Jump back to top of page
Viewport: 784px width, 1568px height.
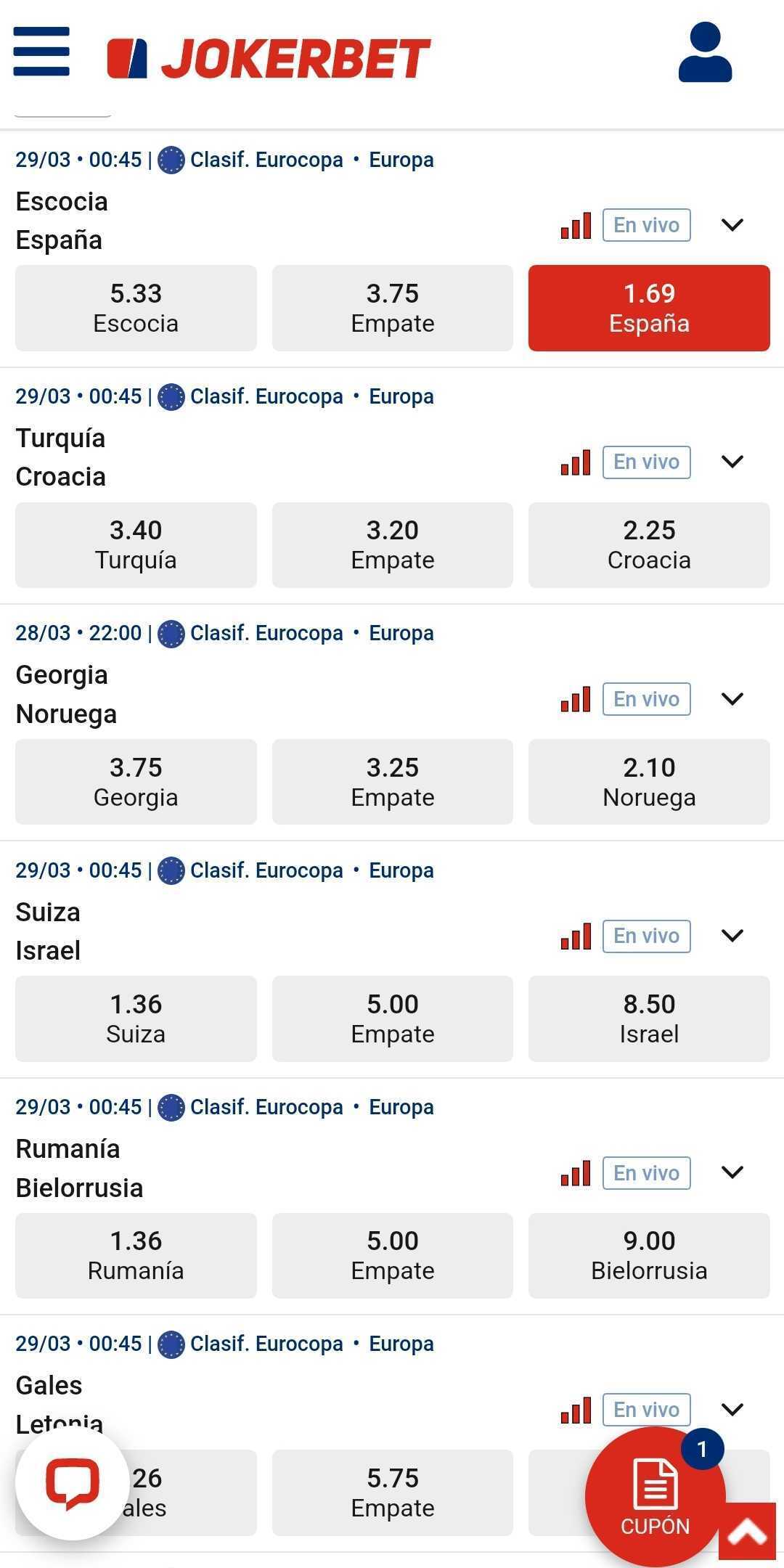pos(747,1530)
